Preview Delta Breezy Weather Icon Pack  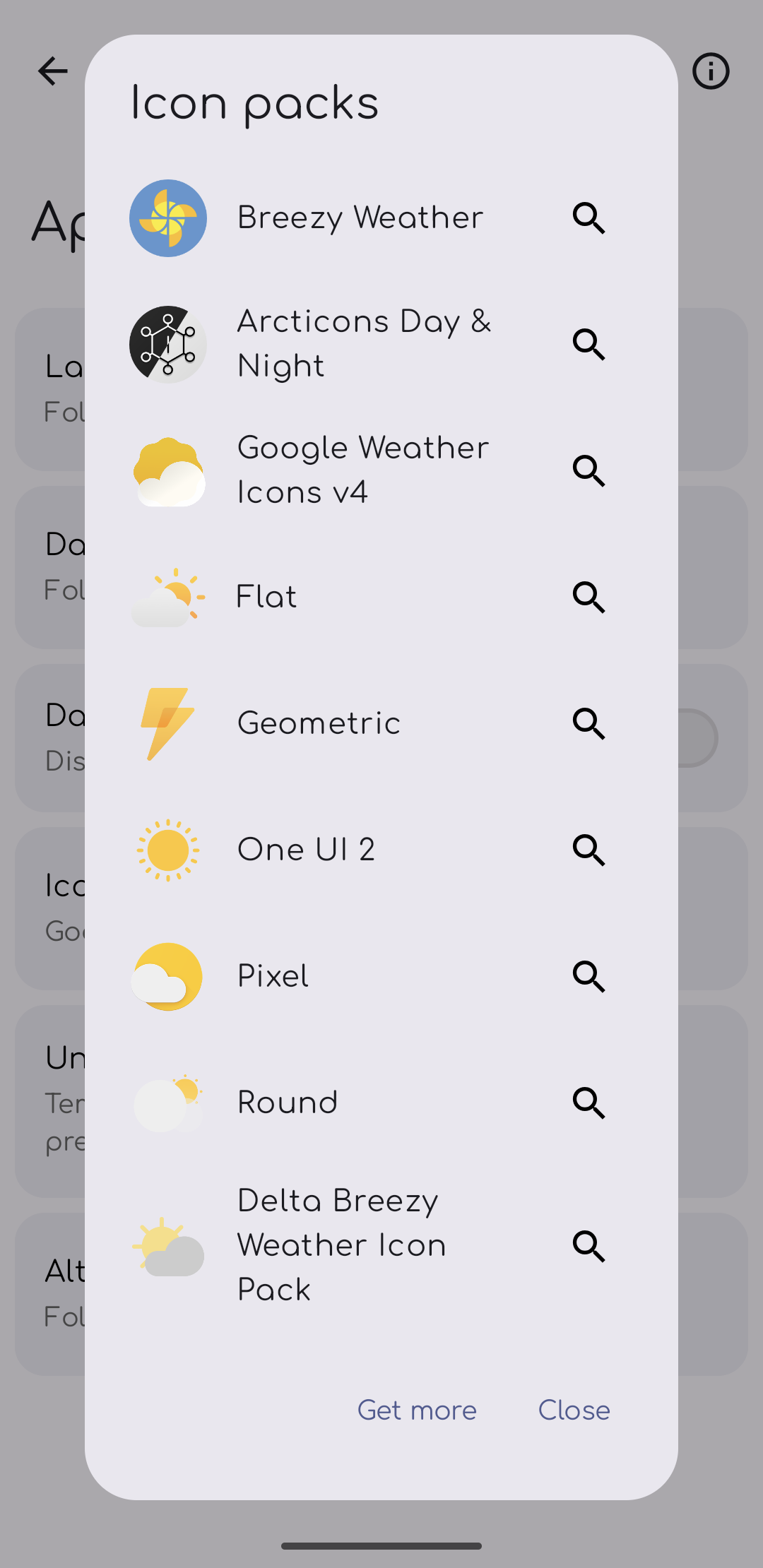(588, 1247)
